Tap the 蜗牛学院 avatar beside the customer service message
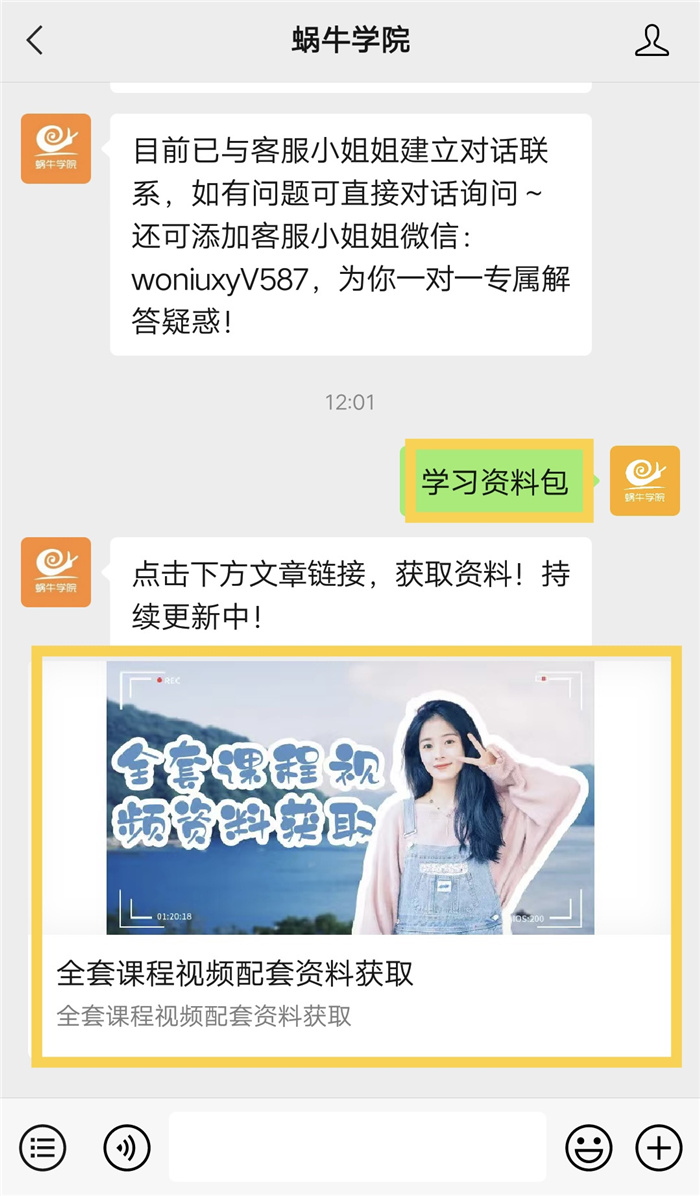This screenshot has width=700, height=1196. tap(56, 149)
